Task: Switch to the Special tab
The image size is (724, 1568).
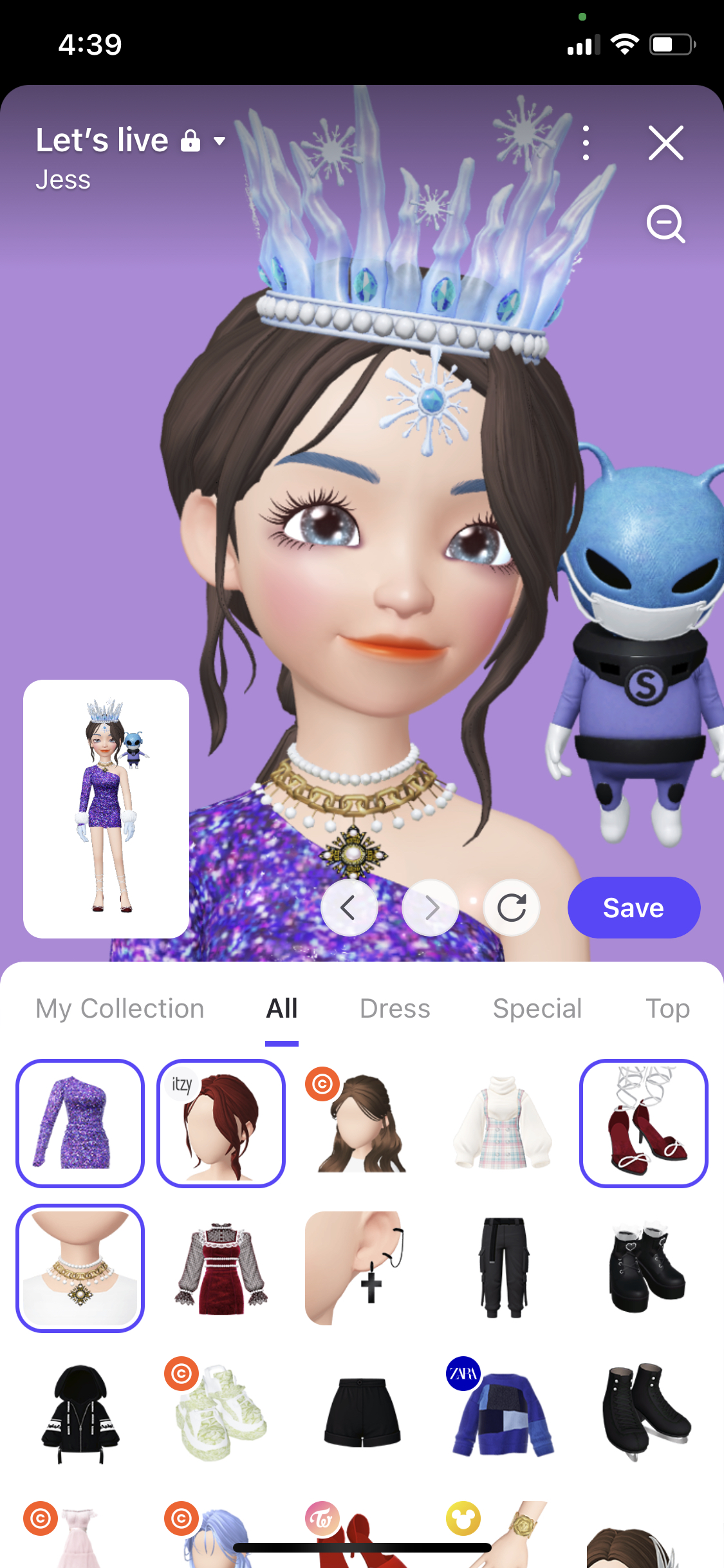Action: 537,1009
